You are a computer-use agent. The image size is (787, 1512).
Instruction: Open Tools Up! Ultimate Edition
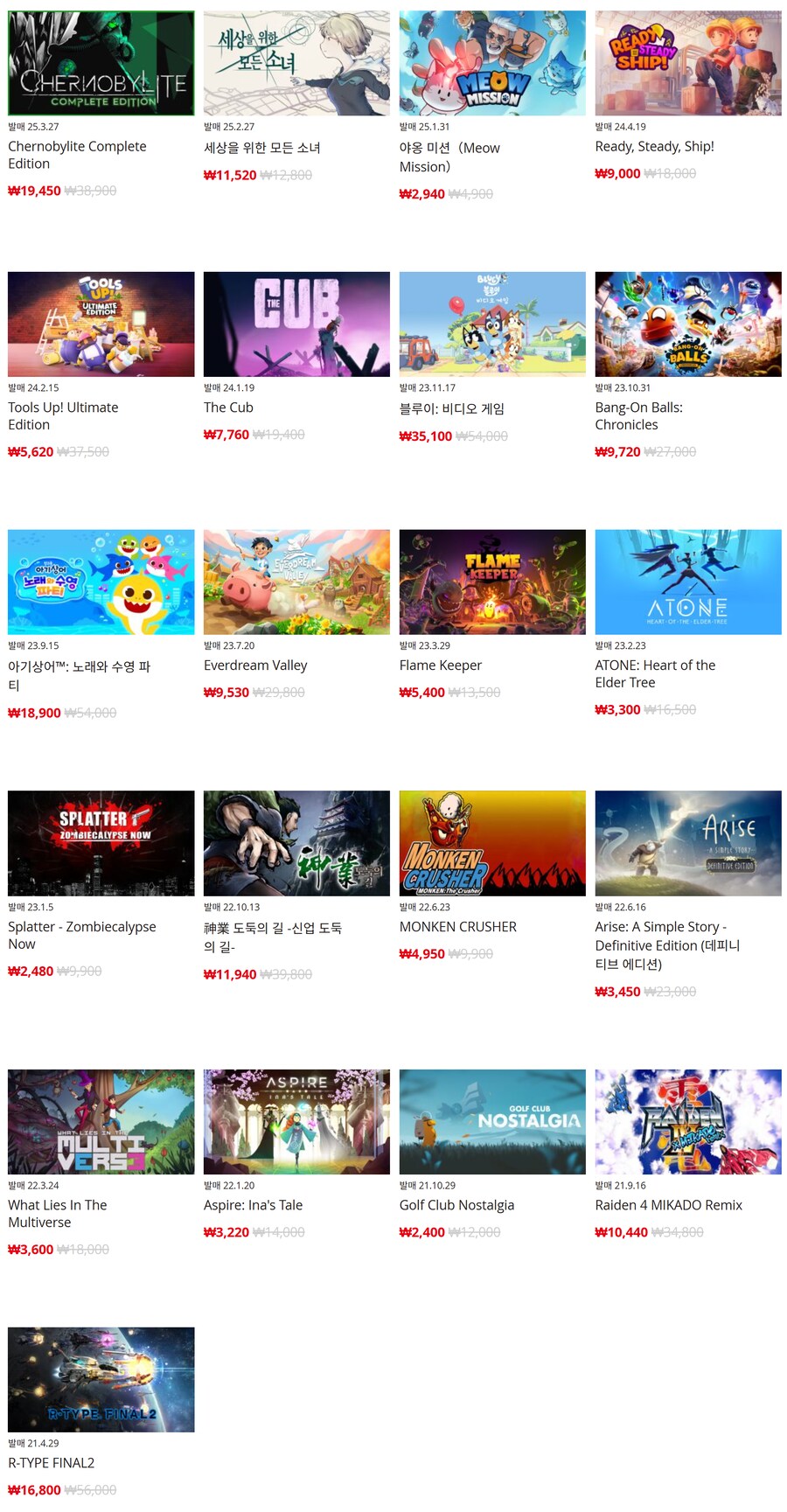point(101,324)
